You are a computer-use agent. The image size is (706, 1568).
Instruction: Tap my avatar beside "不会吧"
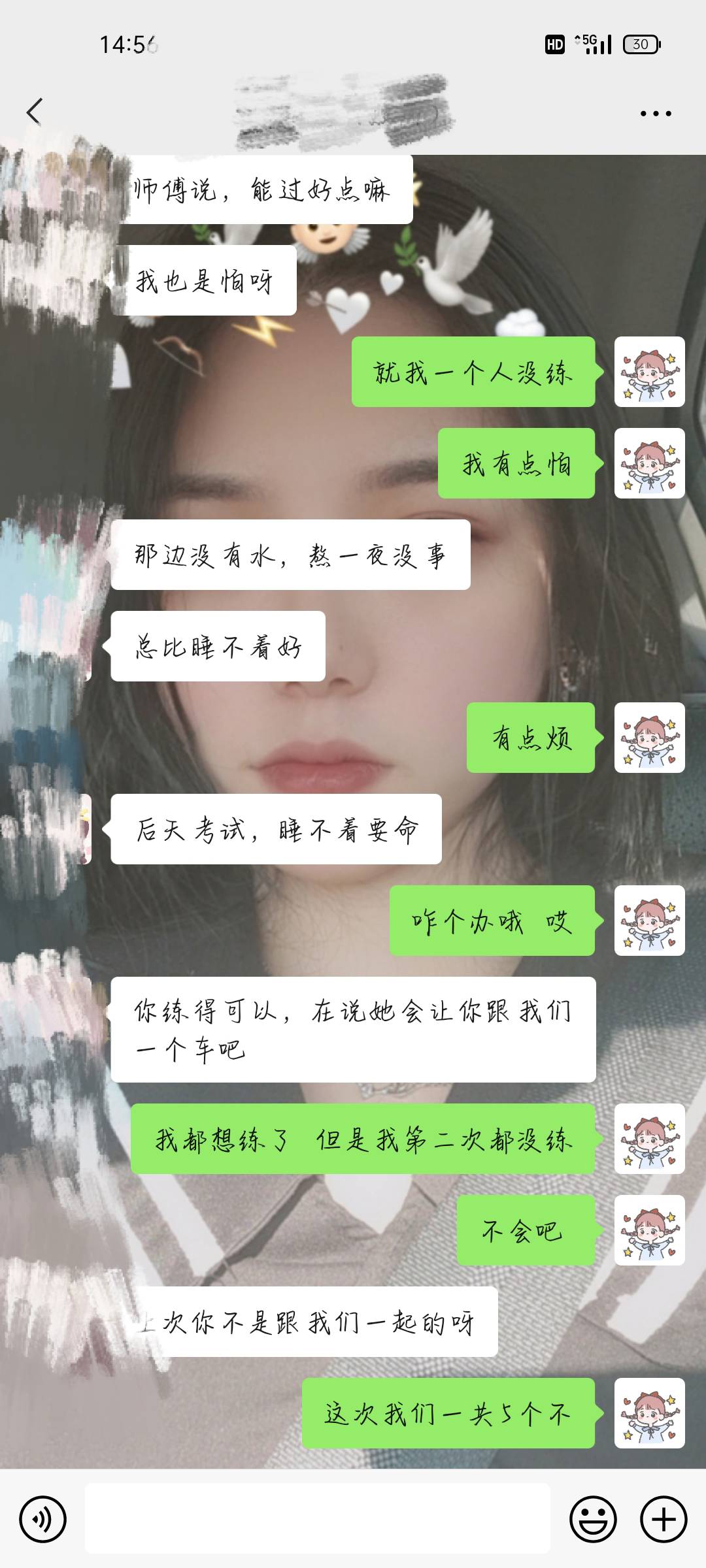649,1231
